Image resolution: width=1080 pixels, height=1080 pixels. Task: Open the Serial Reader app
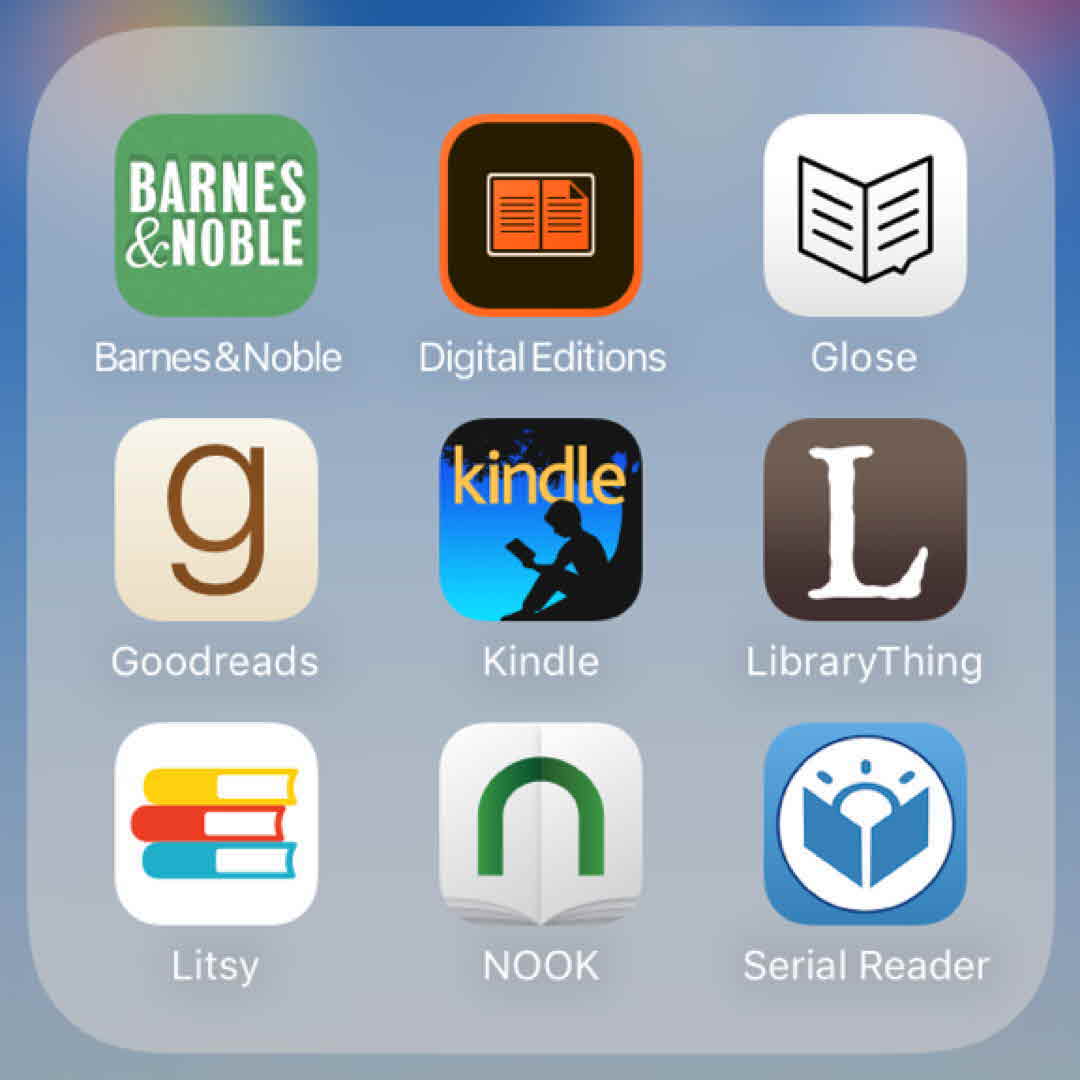(865, 823)
